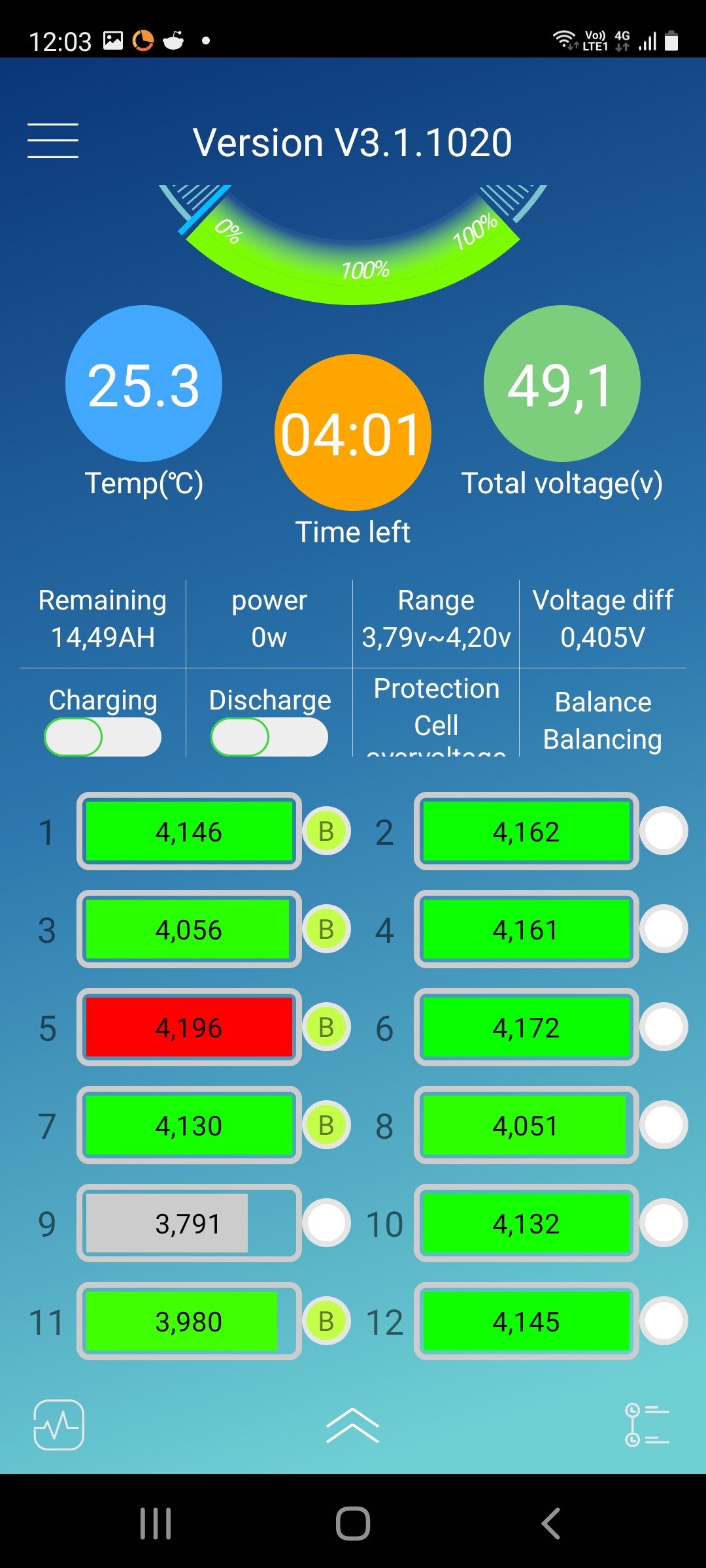Screen dimensions: 706x1568
Task: Open the settings list icon
Action: [647, 1425]
